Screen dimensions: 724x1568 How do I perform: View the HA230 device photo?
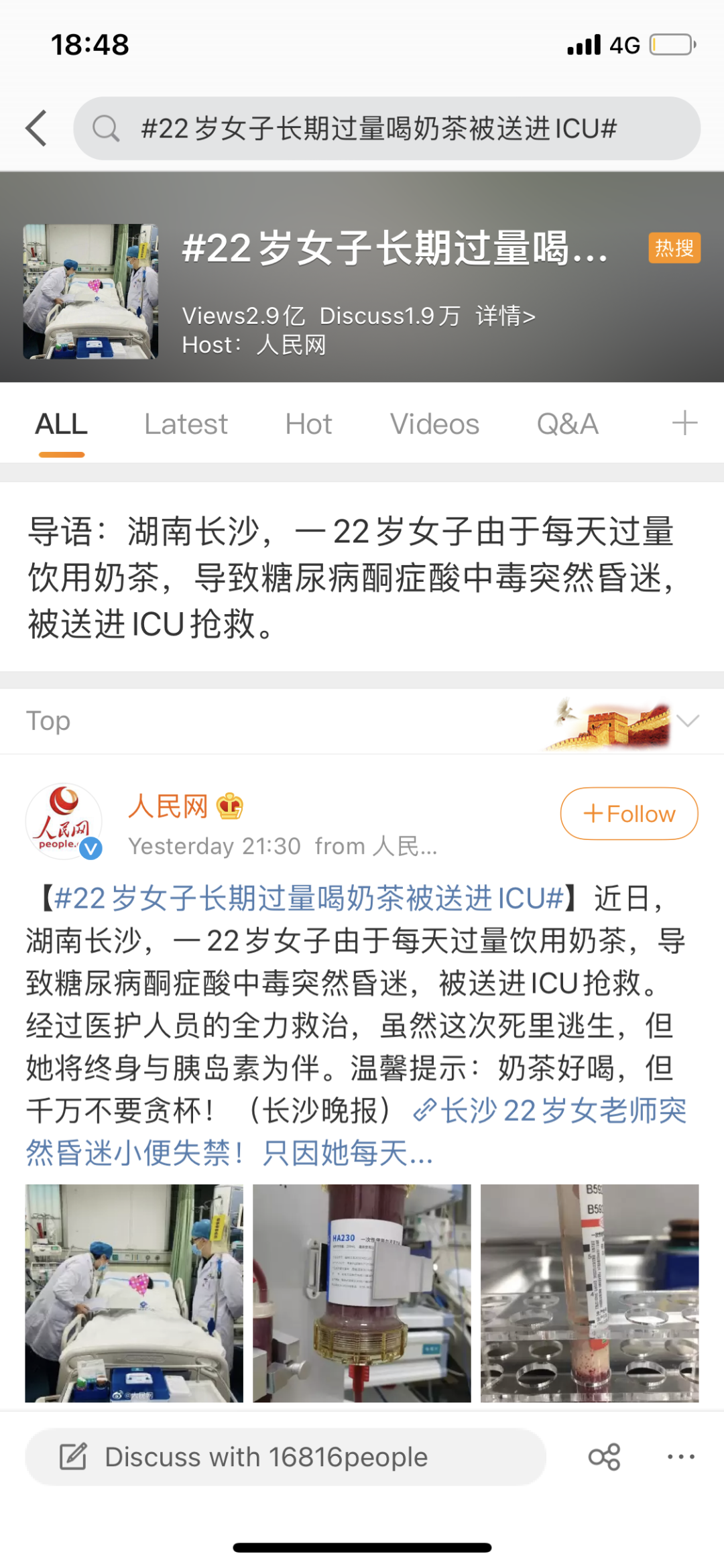coord(362,1293)
